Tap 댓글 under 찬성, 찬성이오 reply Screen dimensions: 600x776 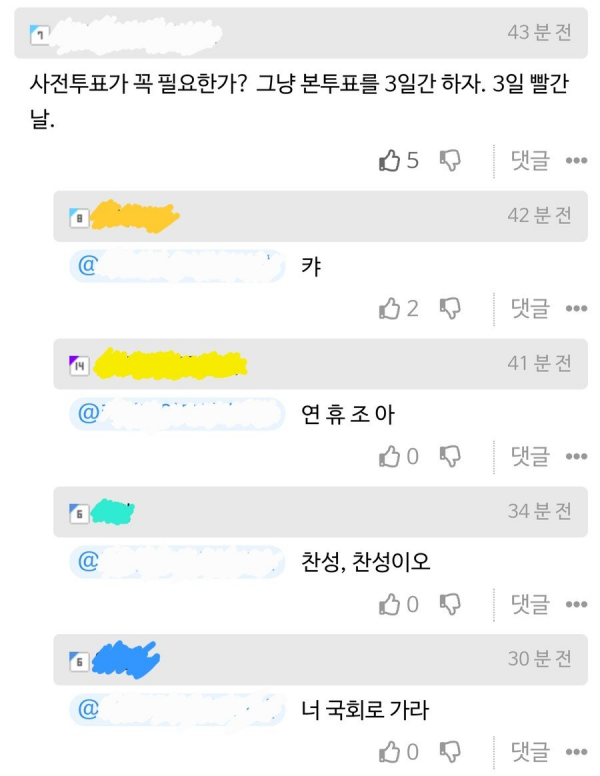(x=530, y=604)
